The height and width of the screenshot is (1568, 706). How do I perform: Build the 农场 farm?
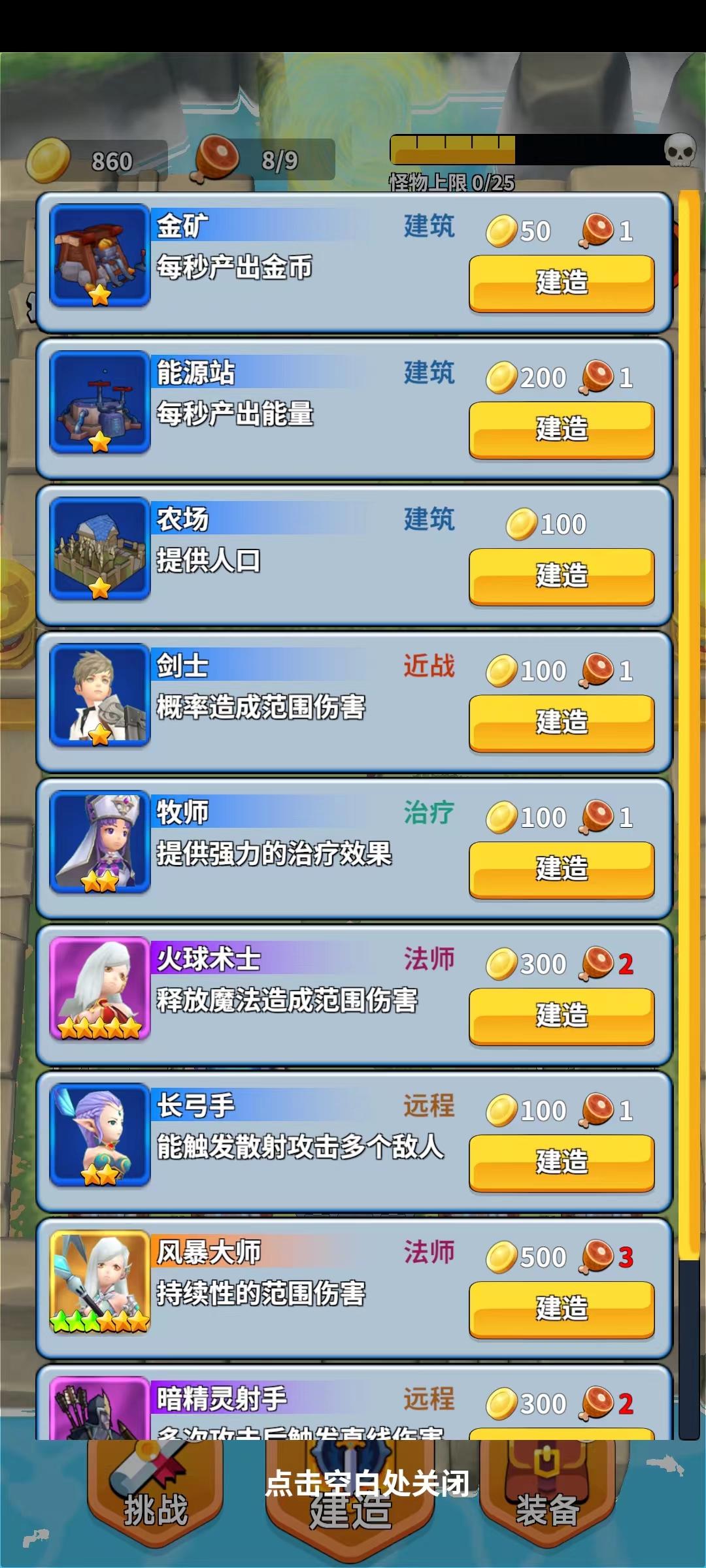(562, 576)
